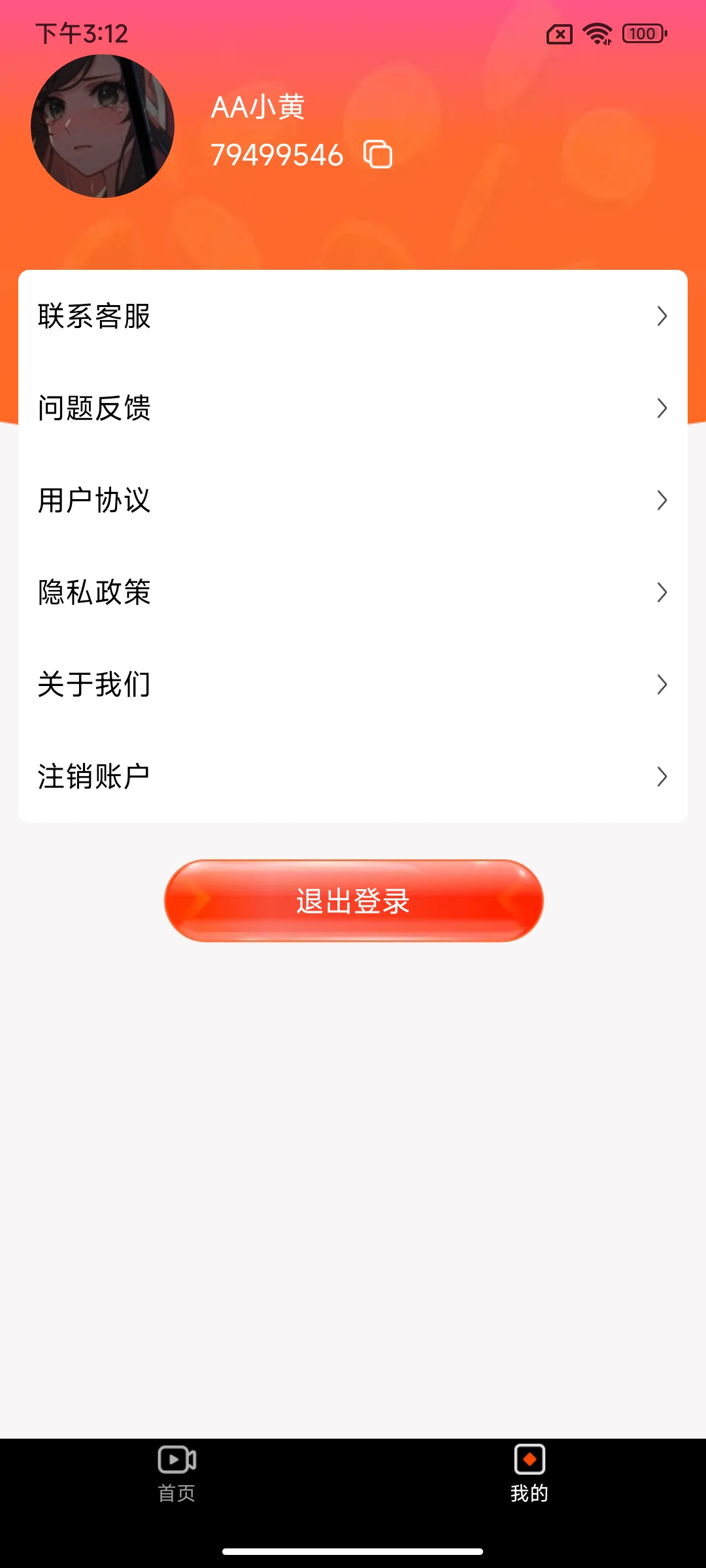Screen dimensions: 706x1568
Task: Copy the user ID 79499546
Action: click(x=378, y=155)
